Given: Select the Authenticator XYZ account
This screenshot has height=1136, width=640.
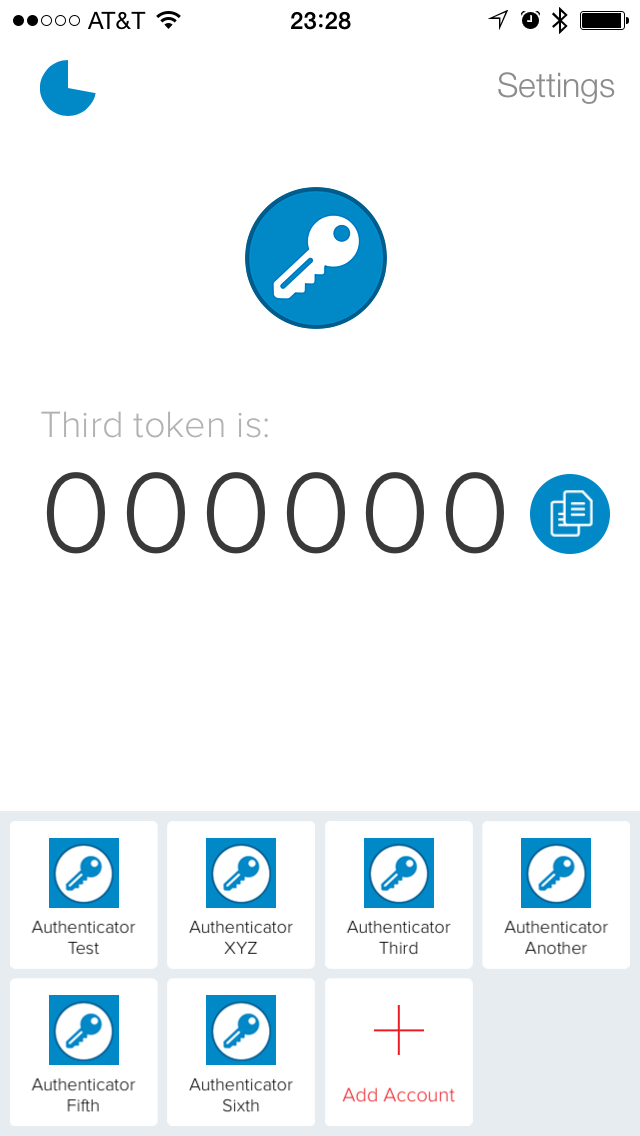Looking at the screenshot, I should (241, 895).
